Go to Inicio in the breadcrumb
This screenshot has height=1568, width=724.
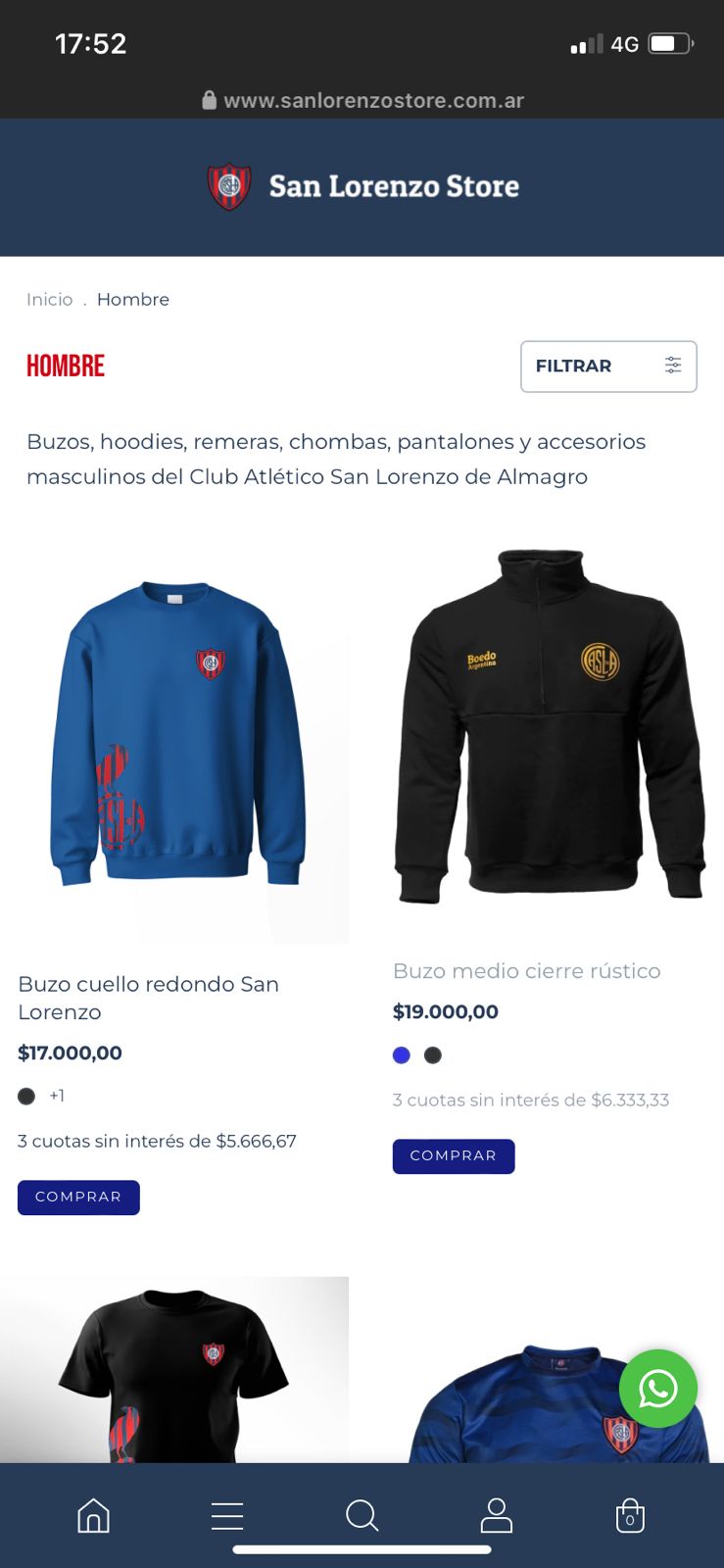[50, 300]
